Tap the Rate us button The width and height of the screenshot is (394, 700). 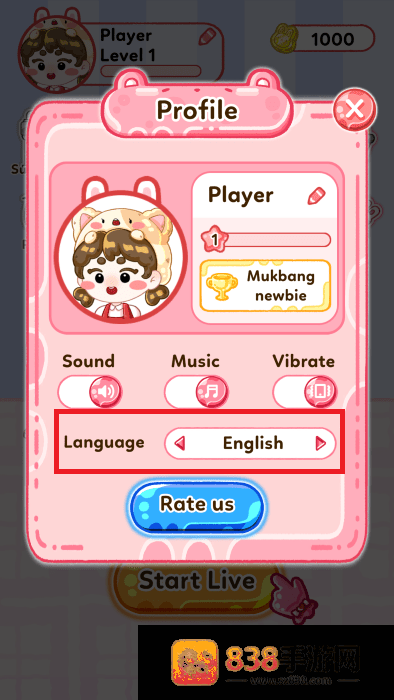pyautogui.click(x=197, y=505)
